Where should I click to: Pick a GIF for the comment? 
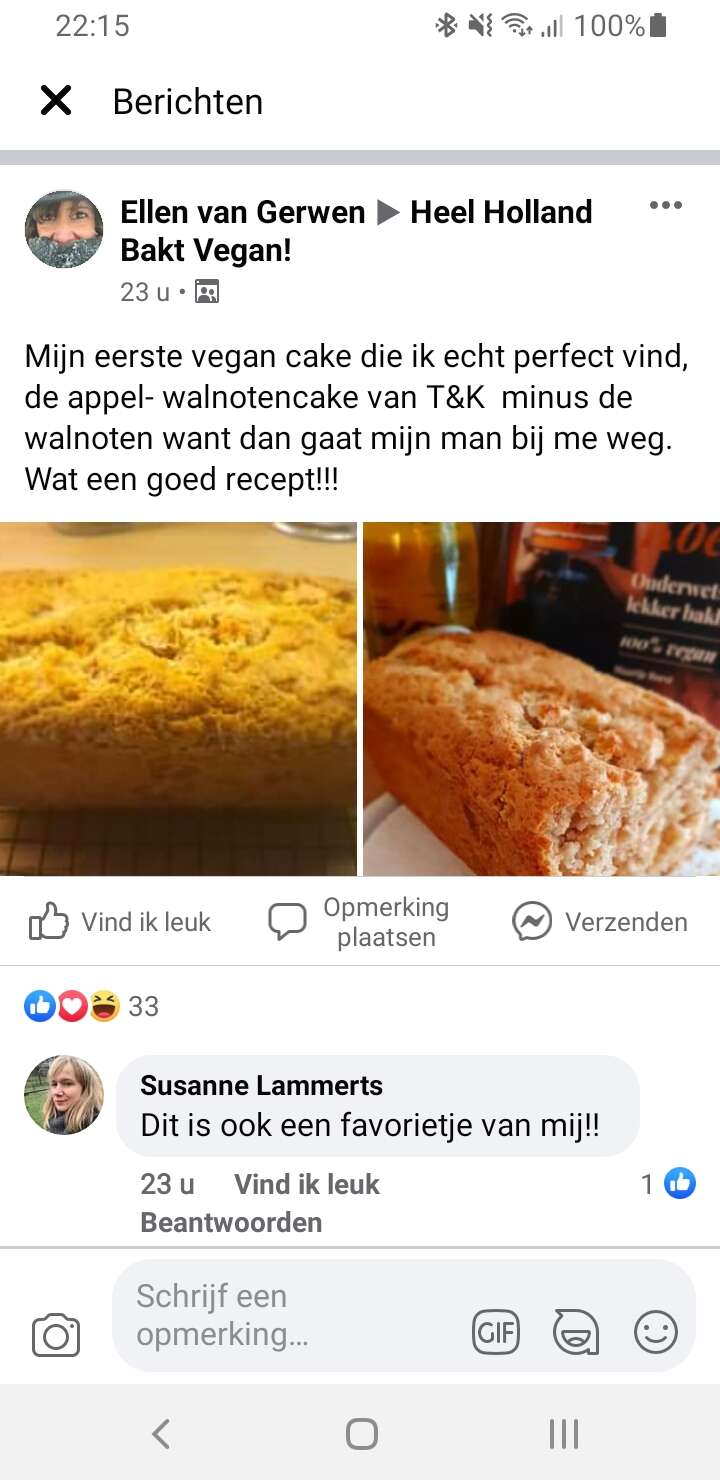pos(496,1333)
